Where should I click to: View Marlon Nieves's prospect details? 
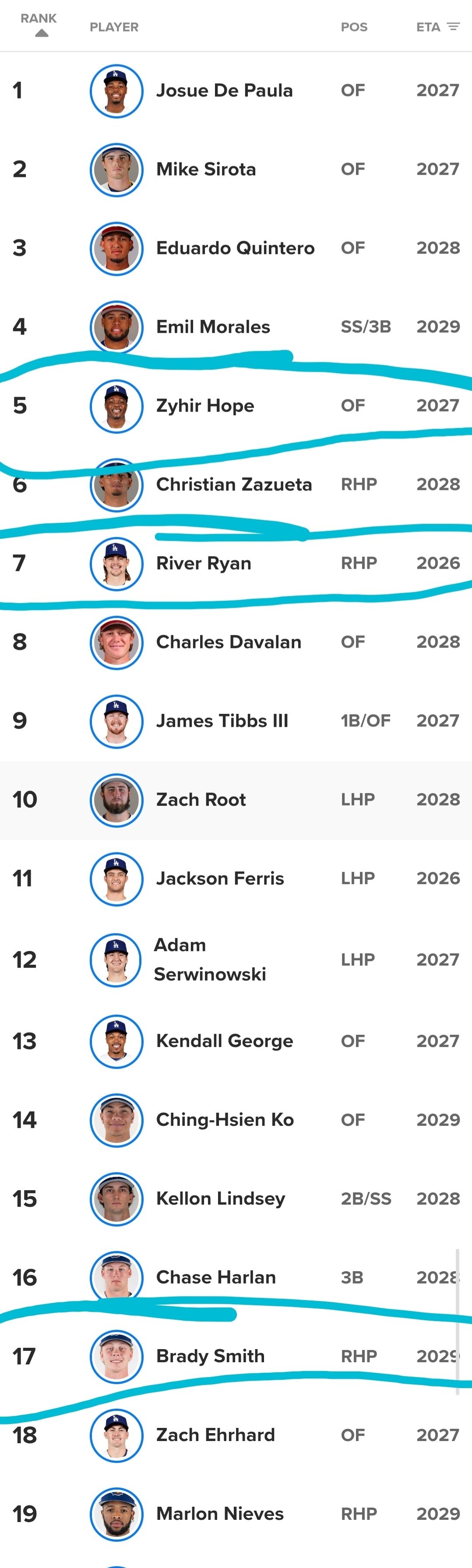(236, 1515)
